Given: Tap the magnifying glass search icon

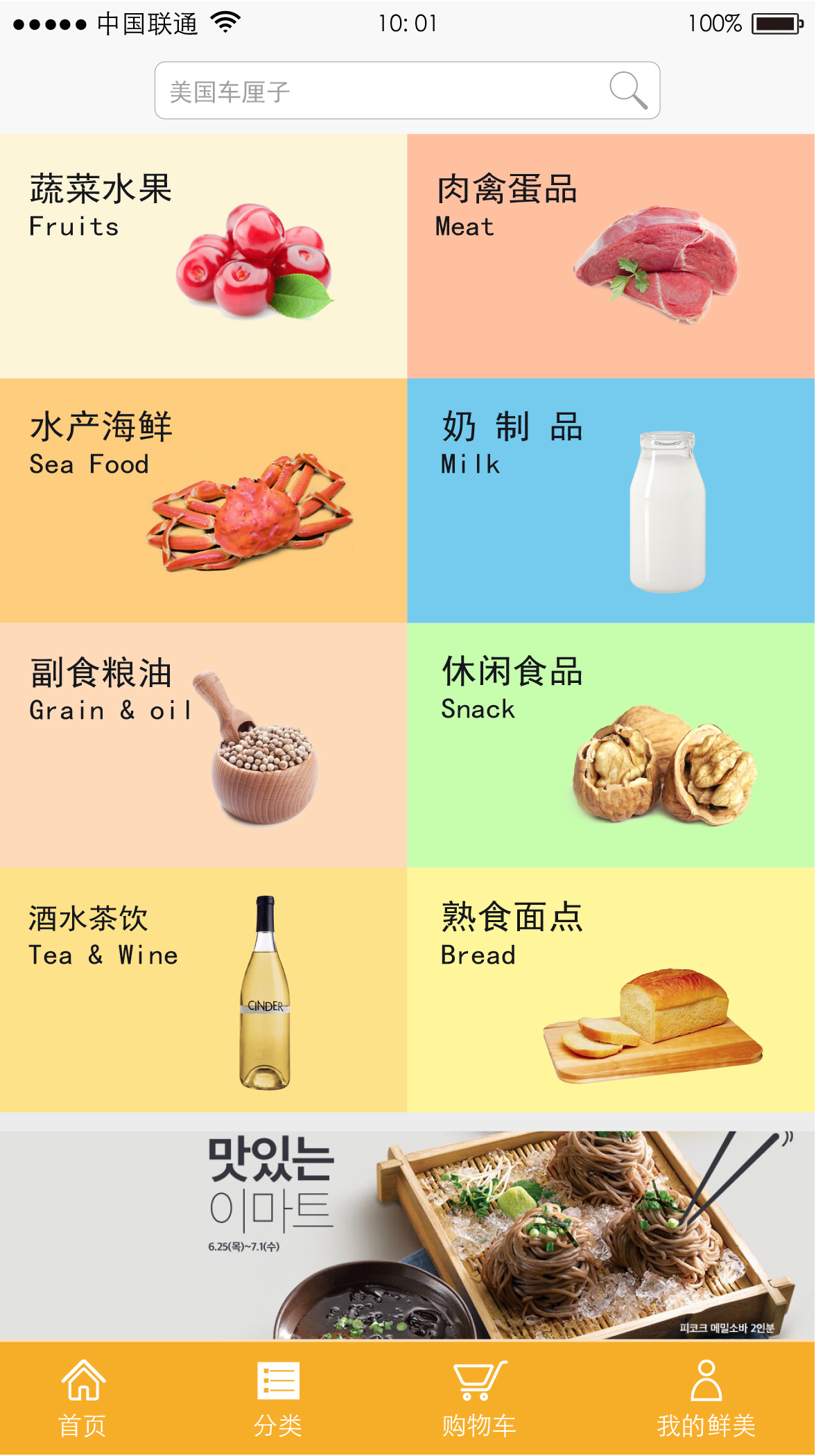Looking at the screenshot, I should tap(628, 90).
